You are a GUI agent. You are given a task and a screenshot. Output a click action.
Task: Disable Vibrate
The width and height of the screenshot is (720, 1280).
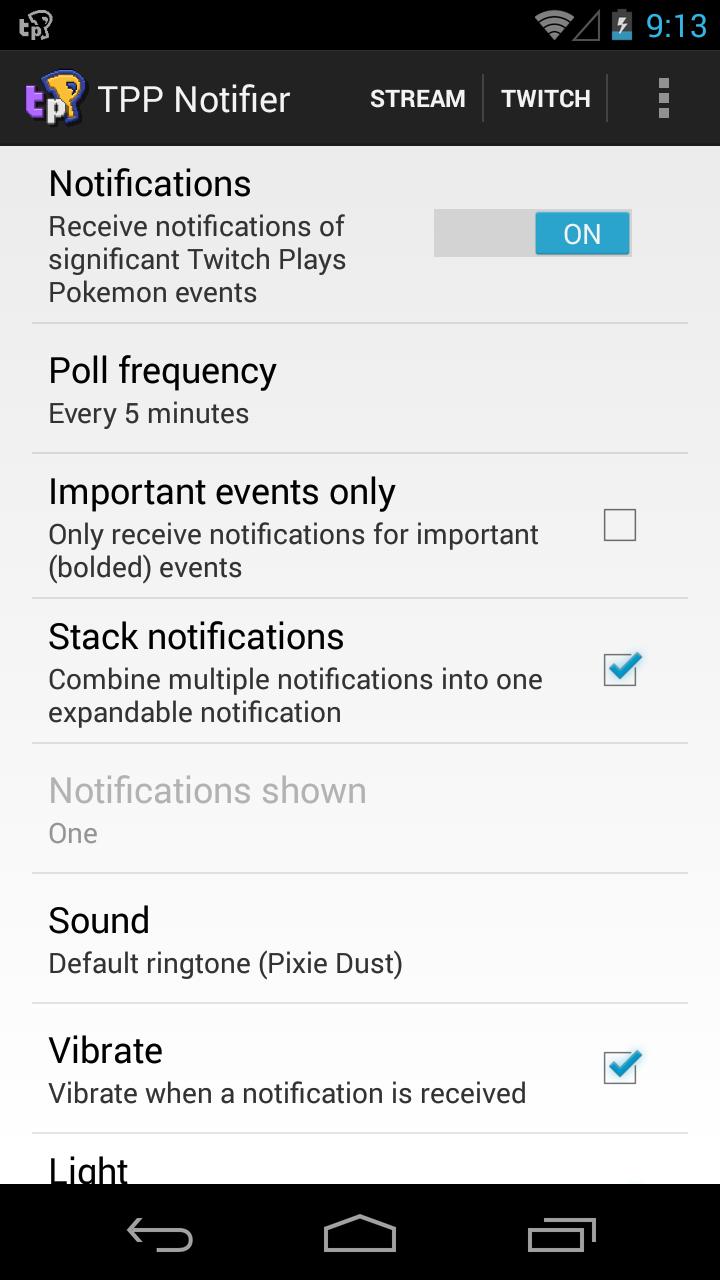click(x=619, y=1068)
